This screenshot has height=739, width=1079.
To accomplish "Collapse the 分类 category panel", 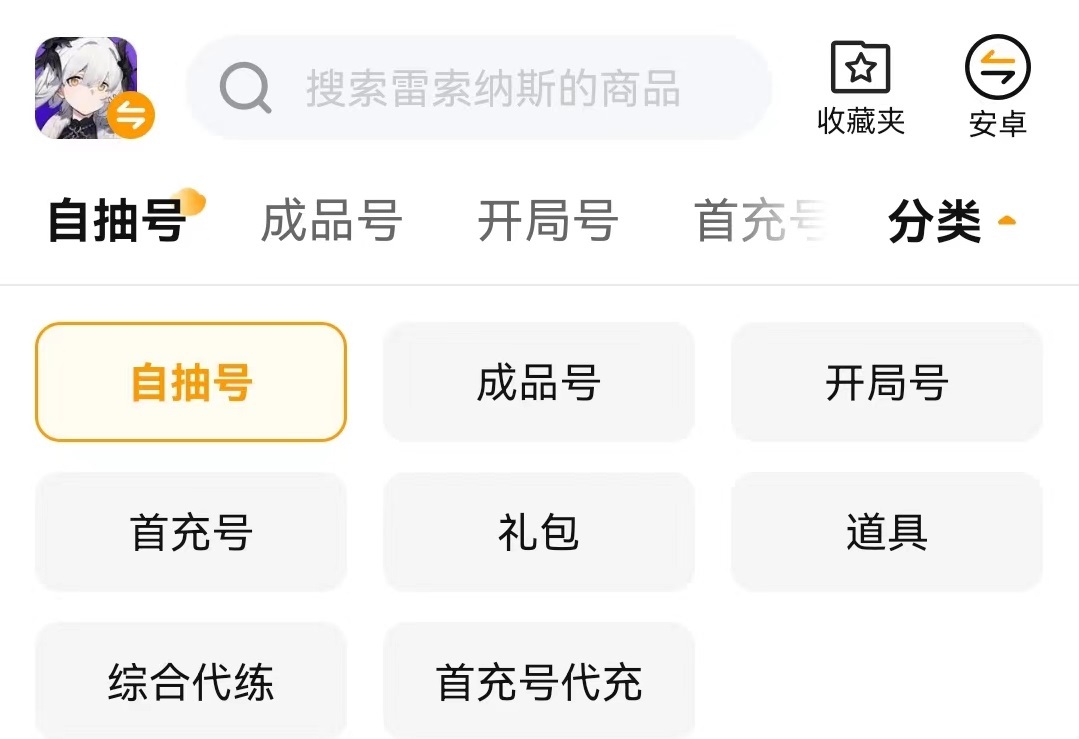I will (x=950, y=221).
